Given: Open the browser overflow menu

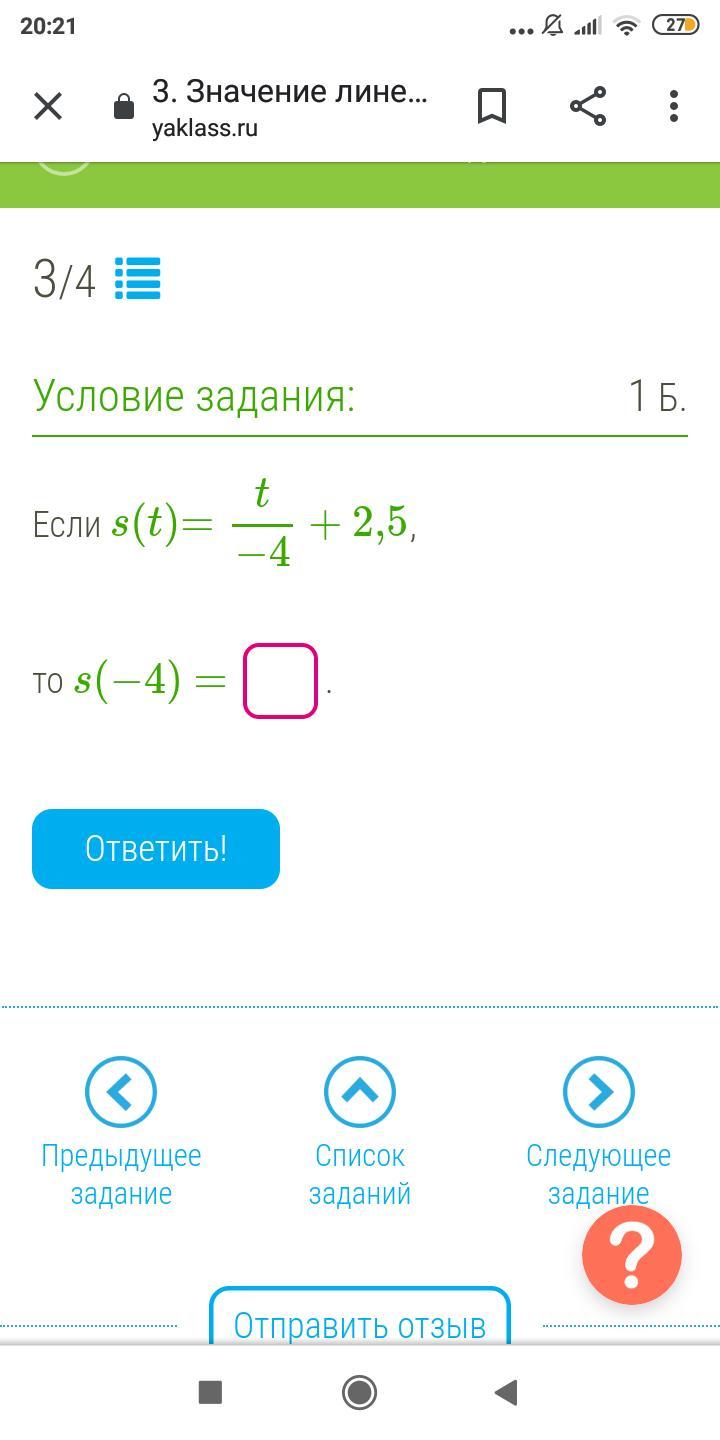Looking at the screenshot, I should pyautogui.click(x=674, y=106).
